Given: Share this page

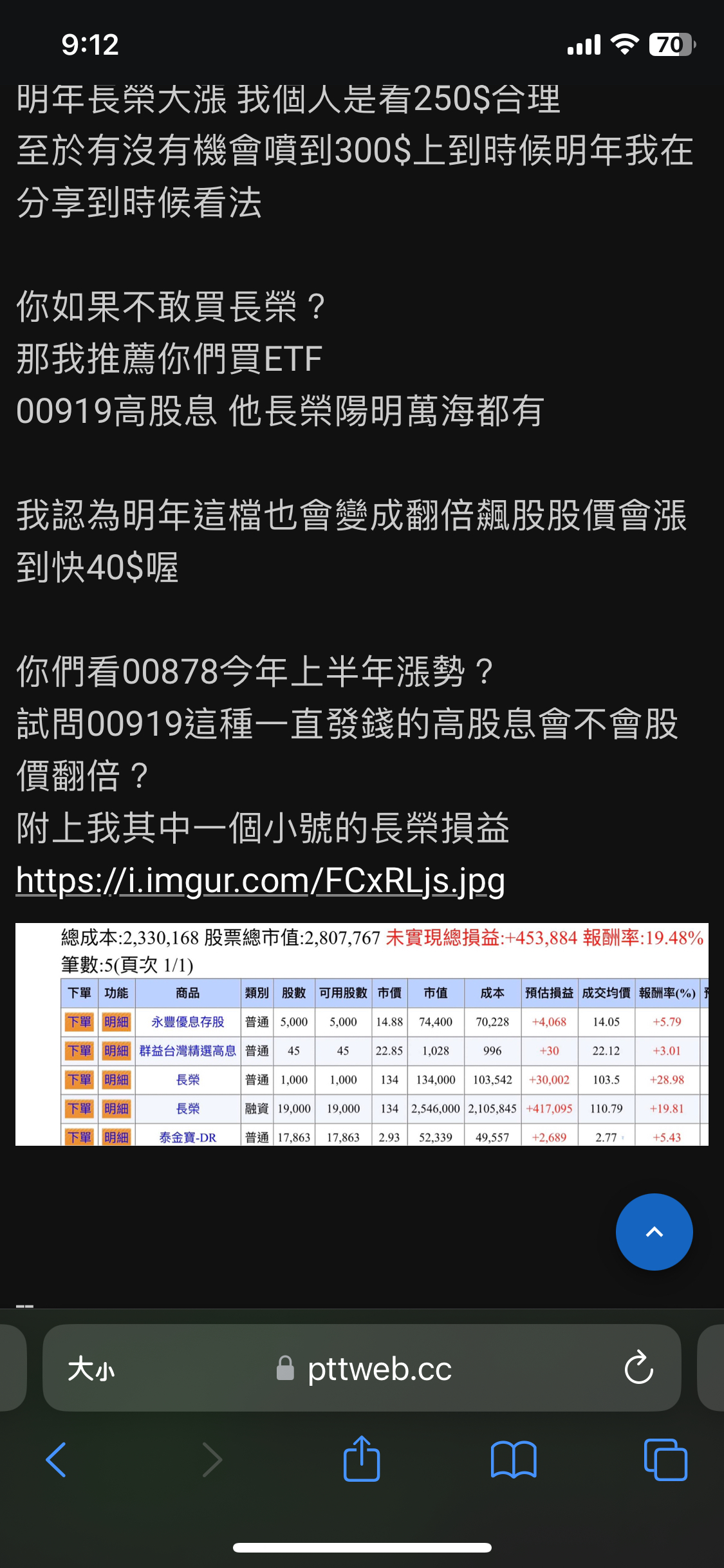Looking at the screenshot, I should point(362,1459).
